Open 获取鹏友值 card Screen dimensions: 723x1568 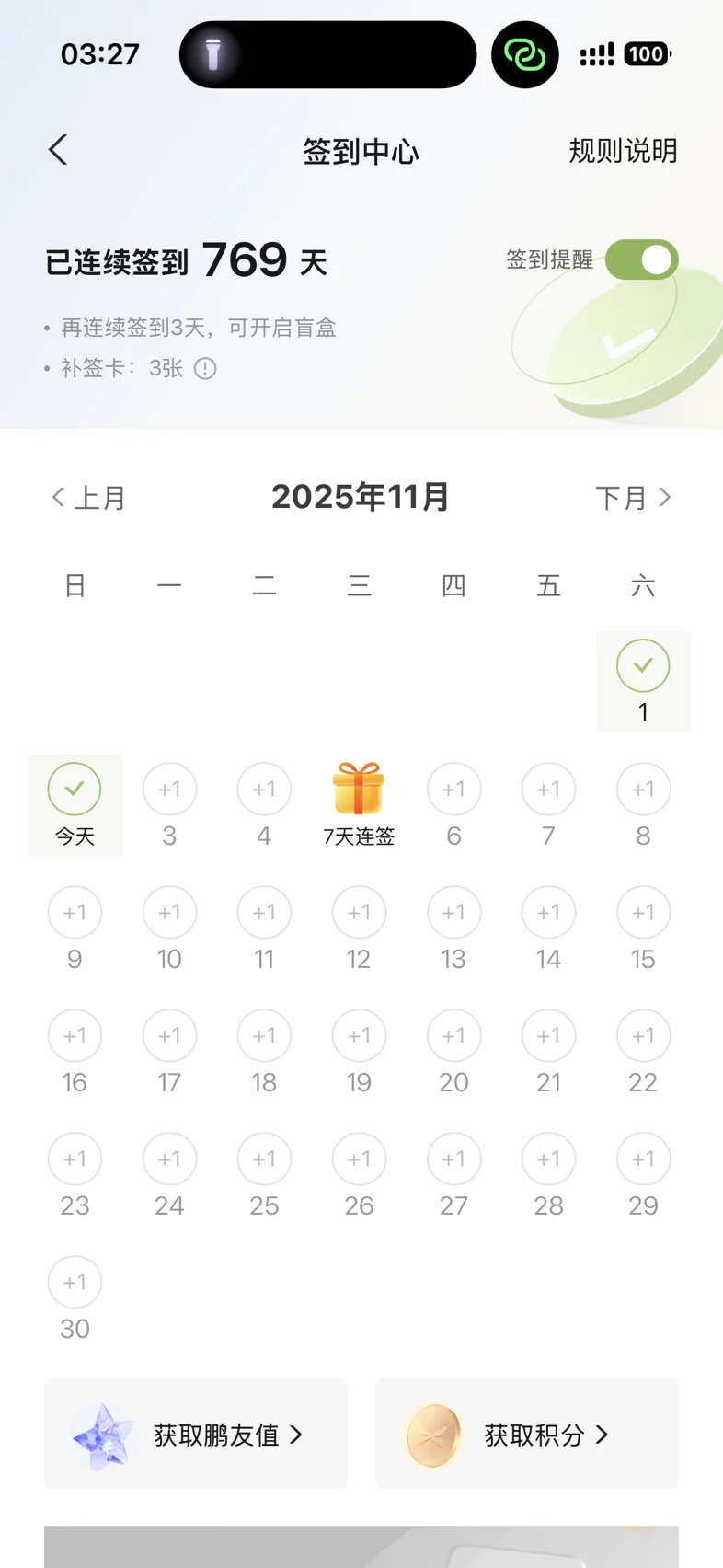(x=196, y=1434)
